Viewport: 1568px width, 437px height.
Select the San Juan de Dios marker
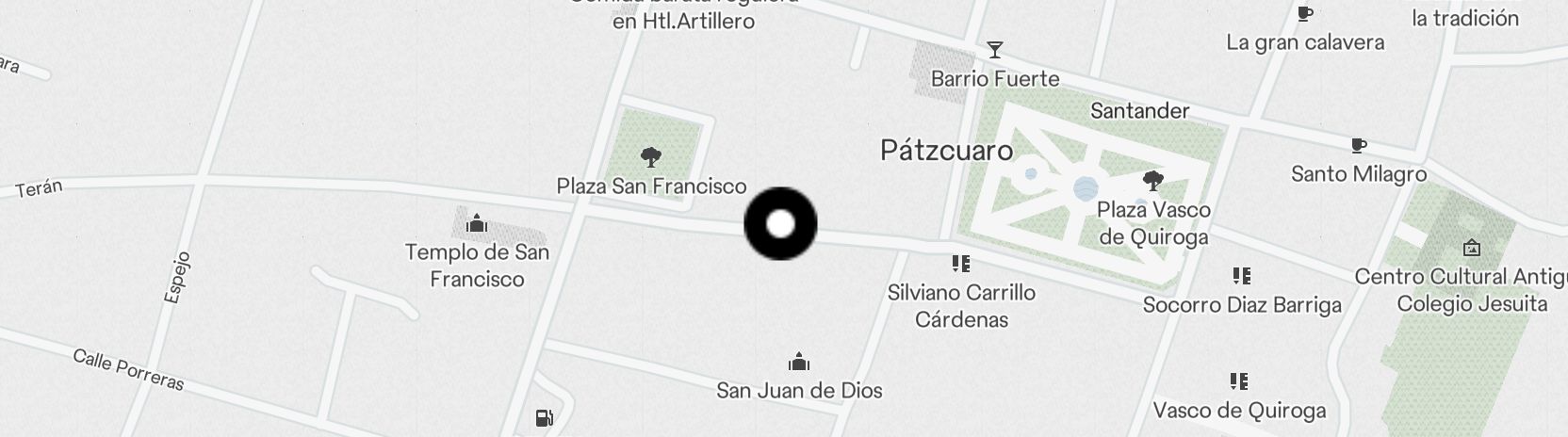click(799, 362)
